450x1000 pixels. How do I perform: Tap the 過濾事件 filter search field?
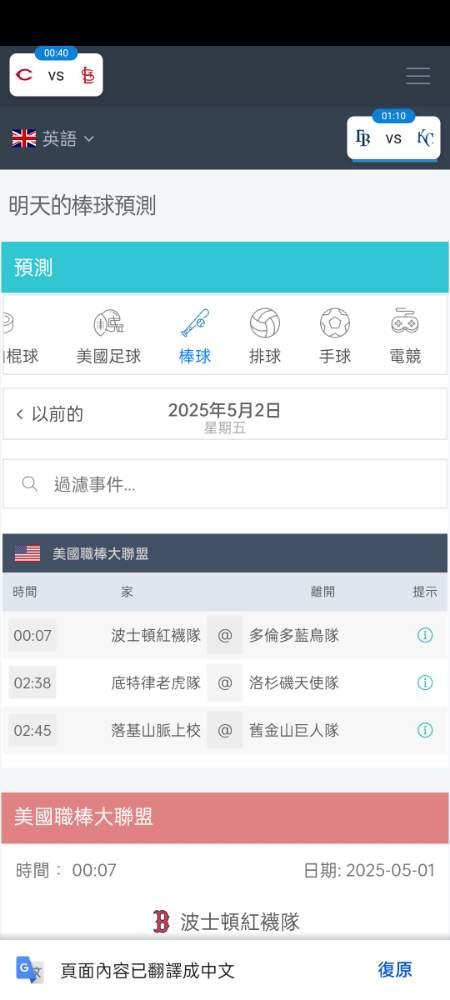tap(225, 484)
